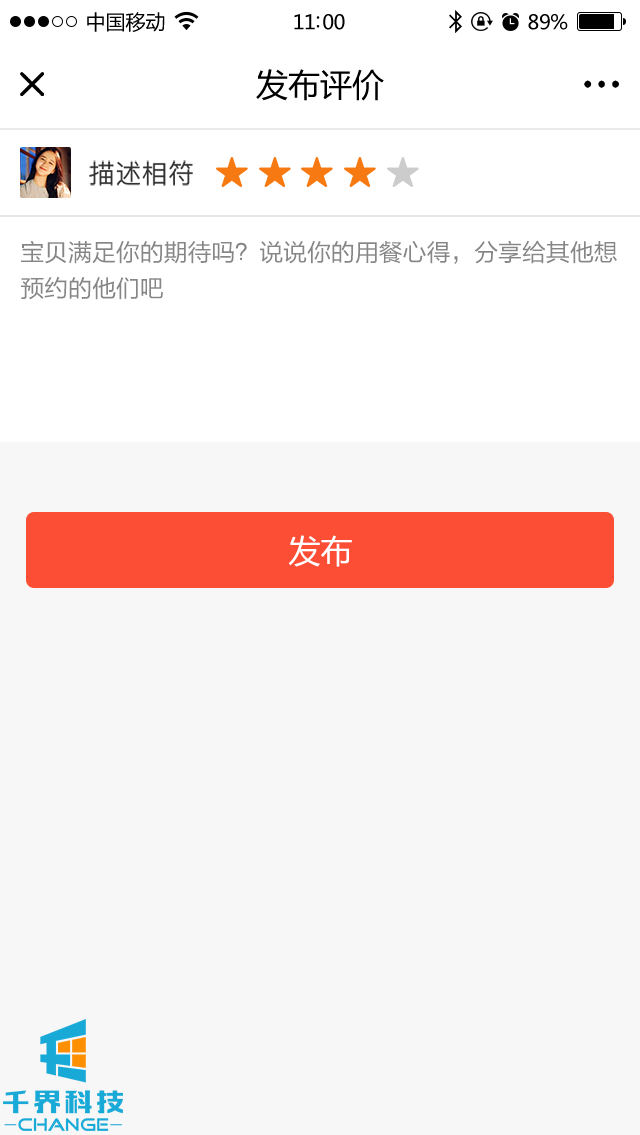
Task: Give a five-star 描述相符 rating
Action: click(x=402, y=173)
